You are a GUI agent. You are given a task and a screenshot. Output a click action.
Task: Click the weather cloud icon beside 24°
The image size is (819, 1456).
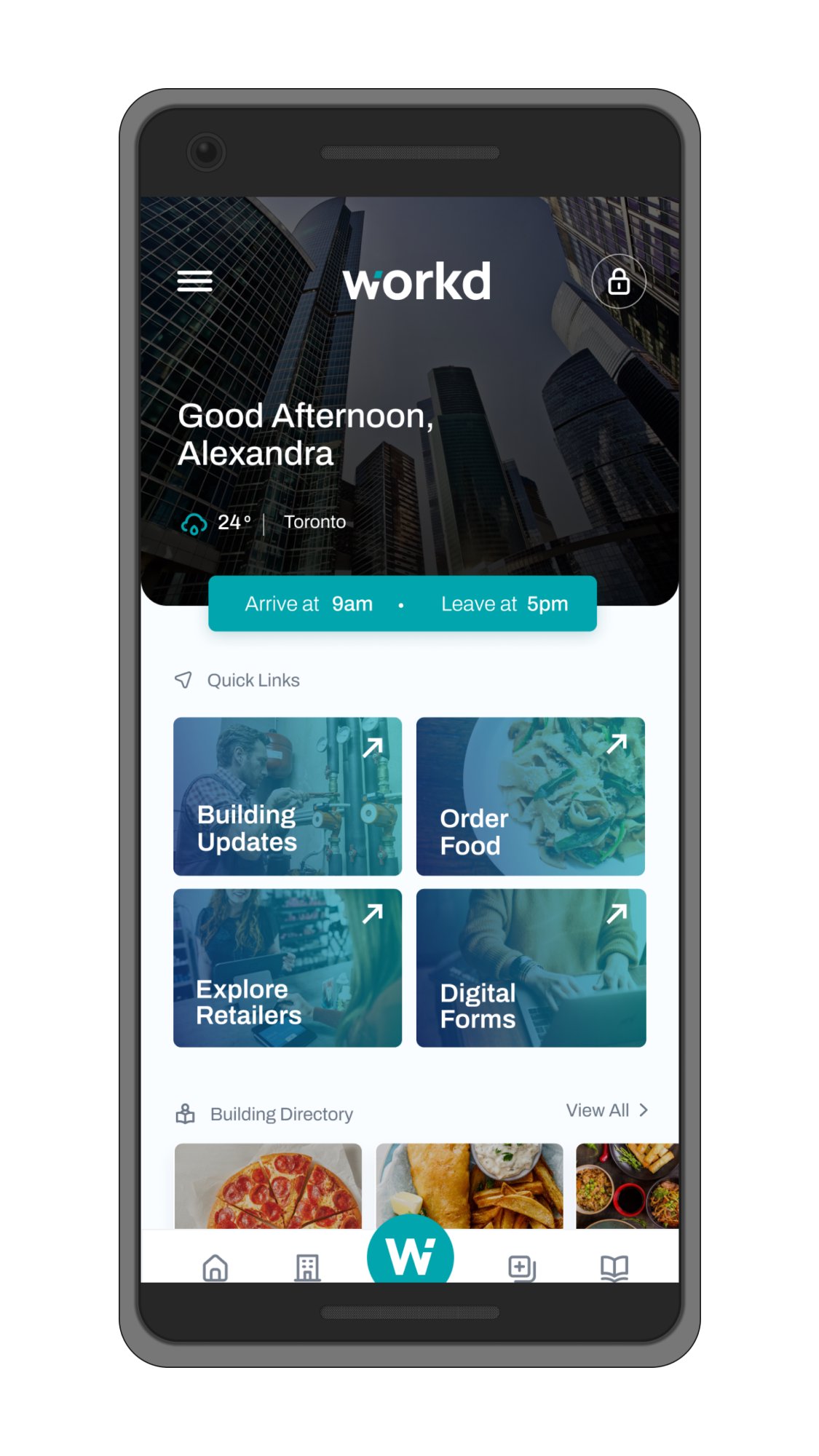click(x=194, y=521)
